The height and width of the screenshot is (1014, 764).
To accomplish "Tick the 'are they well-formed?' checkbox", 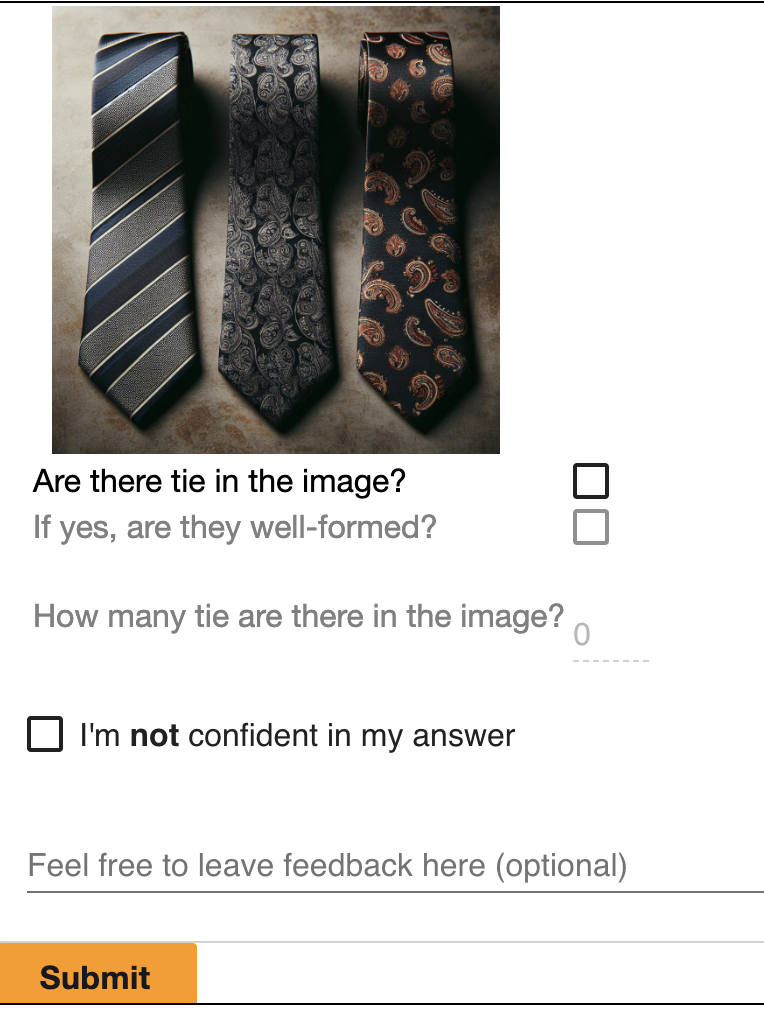I will coord(590,527).
